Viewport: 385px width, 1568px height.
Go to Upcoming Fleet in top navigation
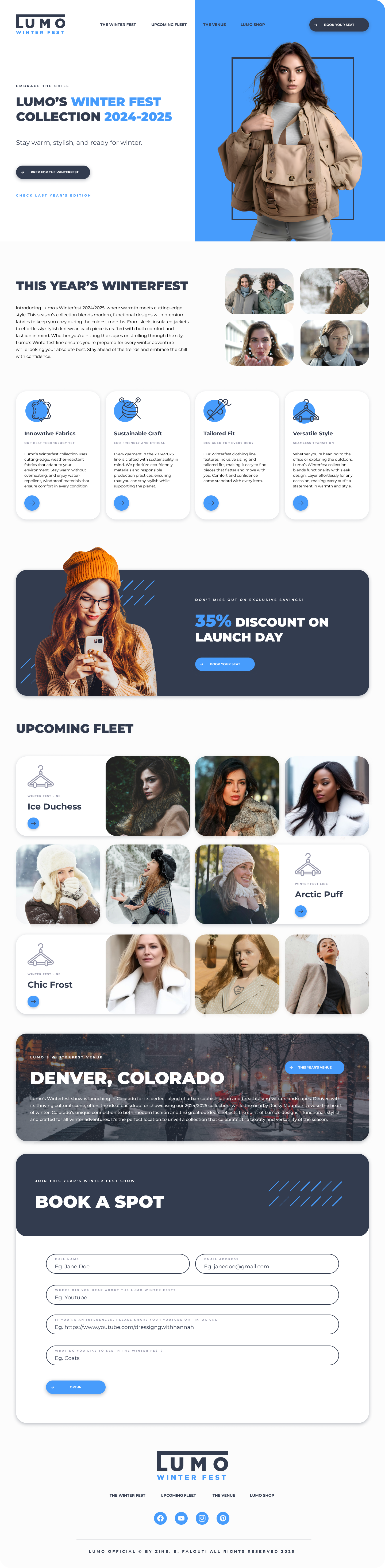tap(169, 25)
